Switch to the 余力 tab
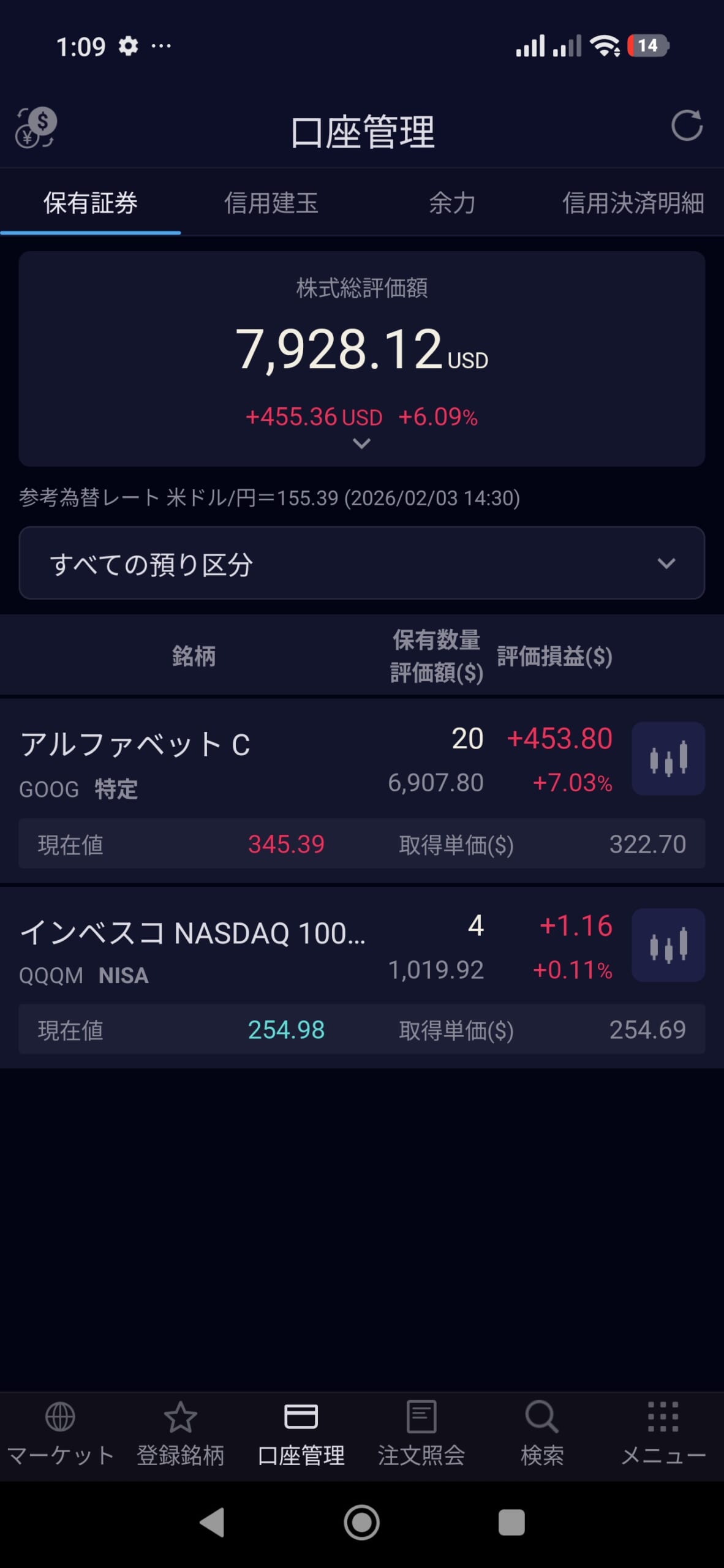Screen dimensions: 724x1568 pyautogui.click(x=452, y=203)
